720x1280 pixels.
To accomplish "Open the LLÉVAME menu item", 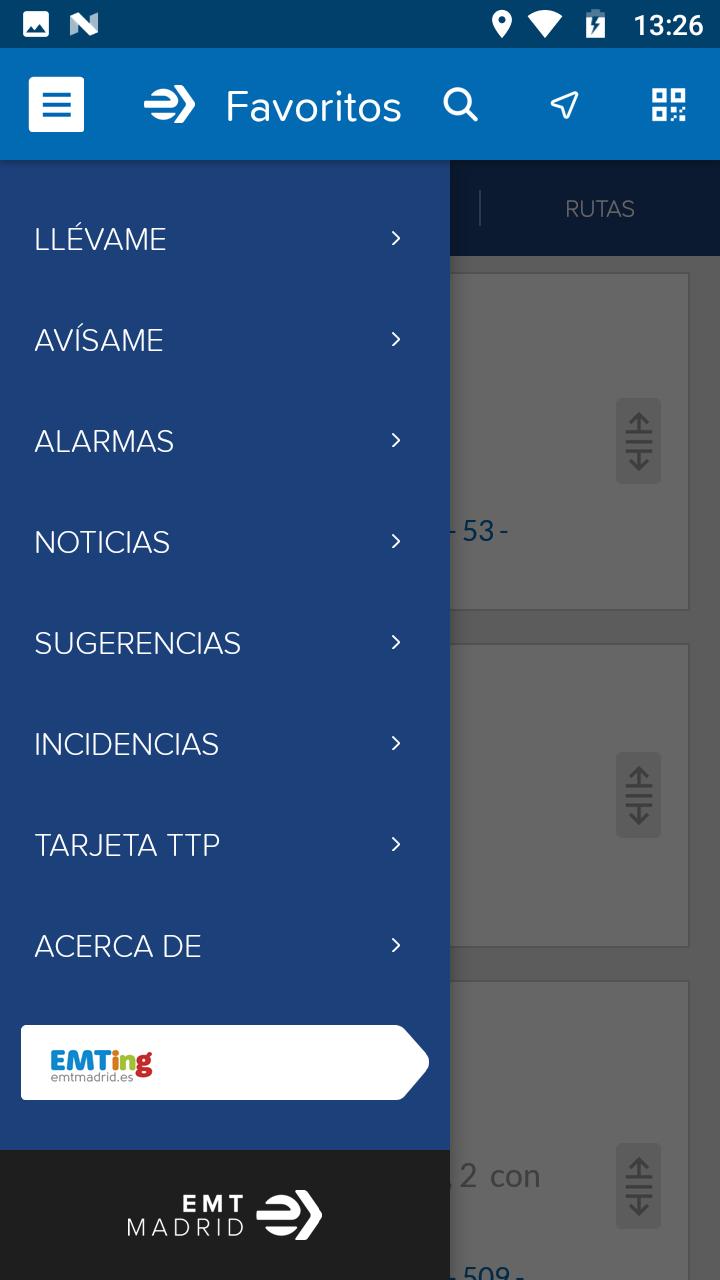I will 220,239.
